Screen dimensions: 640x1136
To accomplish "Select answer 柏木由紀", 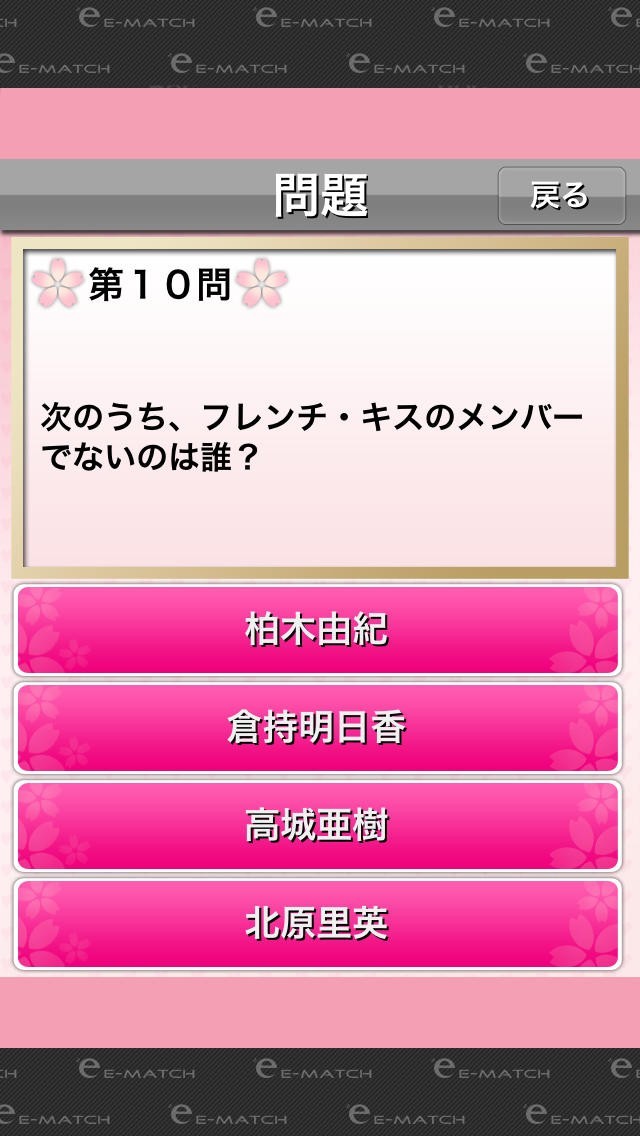I will (318, 630).
